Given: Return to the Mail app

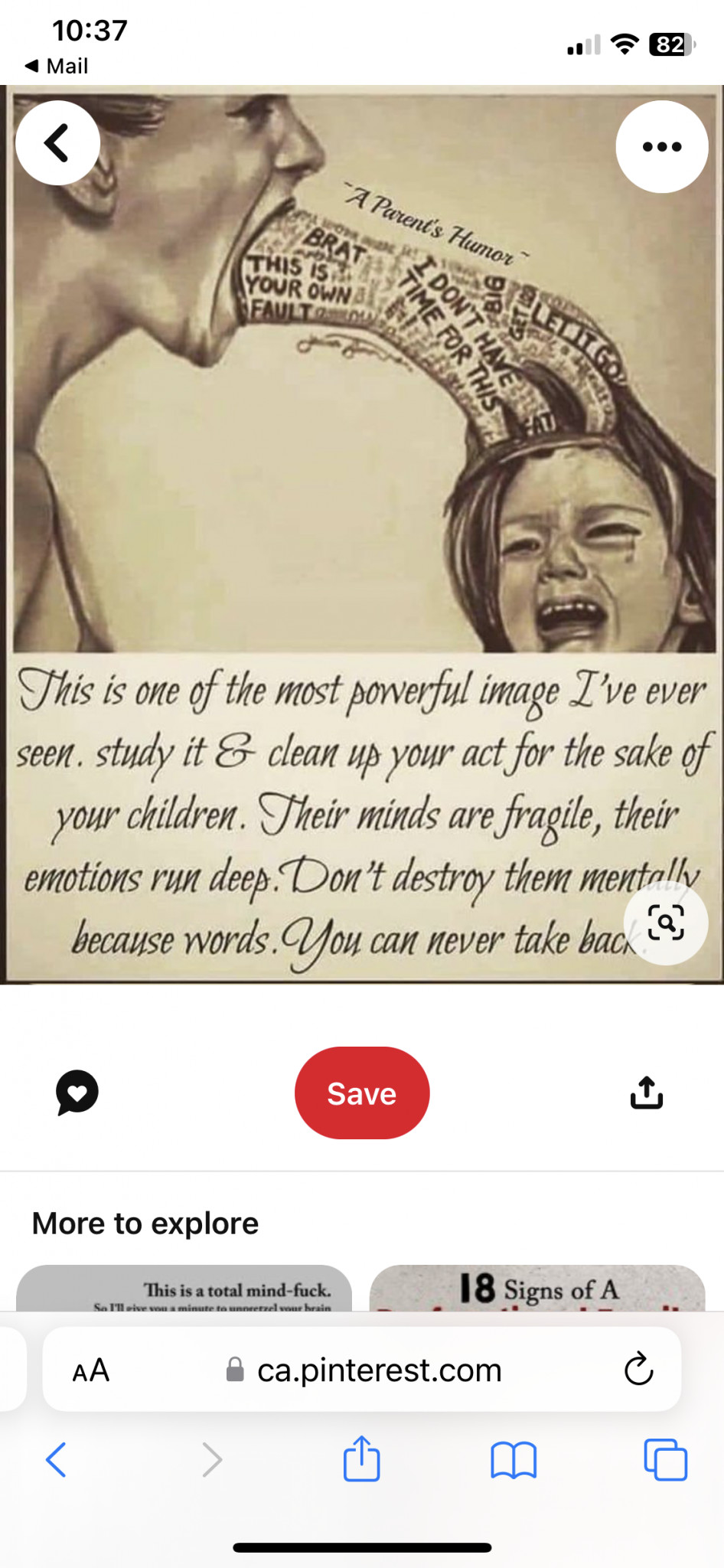Looking at the screenshot, I should [57, 66].
